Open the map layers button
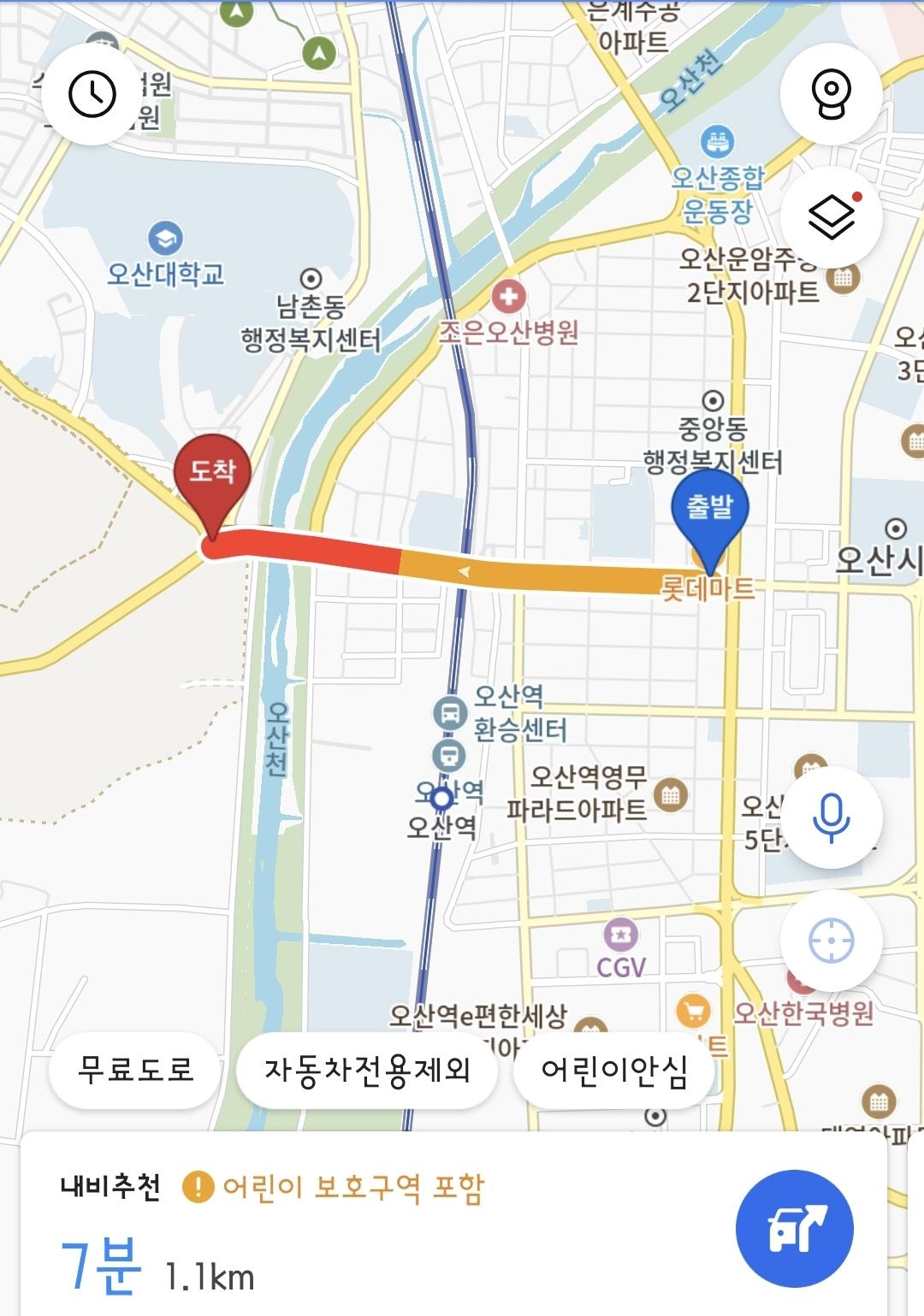924x1316 pixels. coord(831,217)
